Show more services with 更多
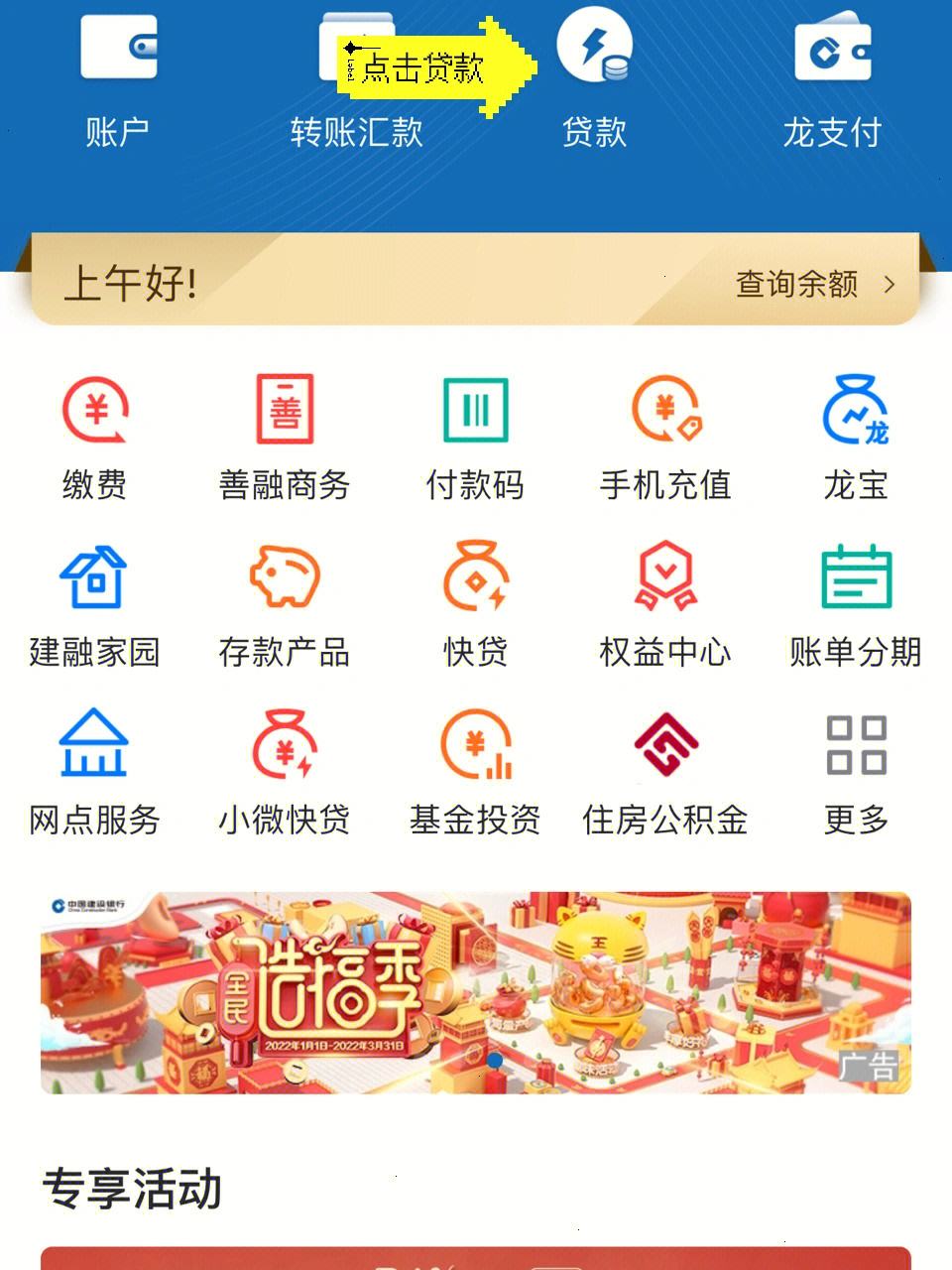 tap(856, 772)
